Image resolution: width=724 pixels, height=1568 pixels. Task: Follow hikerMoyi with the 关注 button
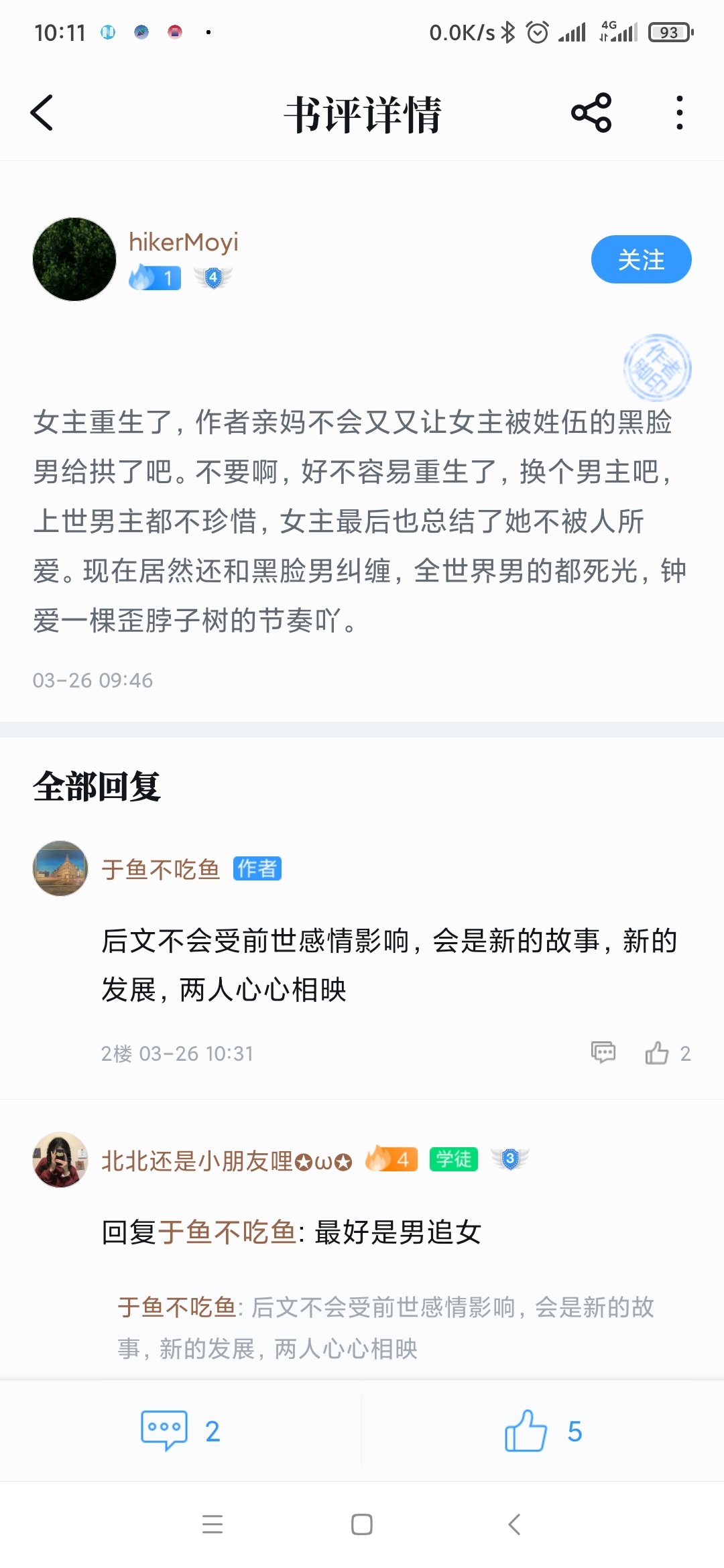click(641, 259)
